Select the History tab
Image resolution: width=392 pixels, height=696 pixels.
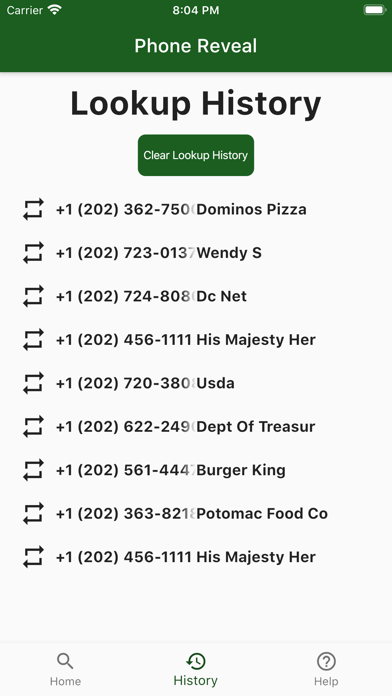[x=196, y=669]
